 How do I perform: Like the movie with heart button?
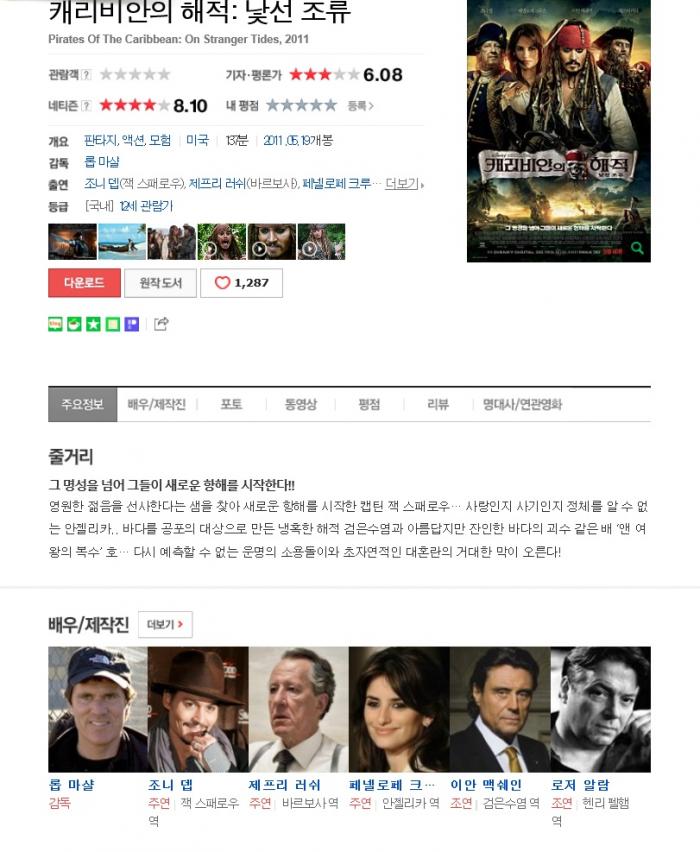tap(241, 283)
